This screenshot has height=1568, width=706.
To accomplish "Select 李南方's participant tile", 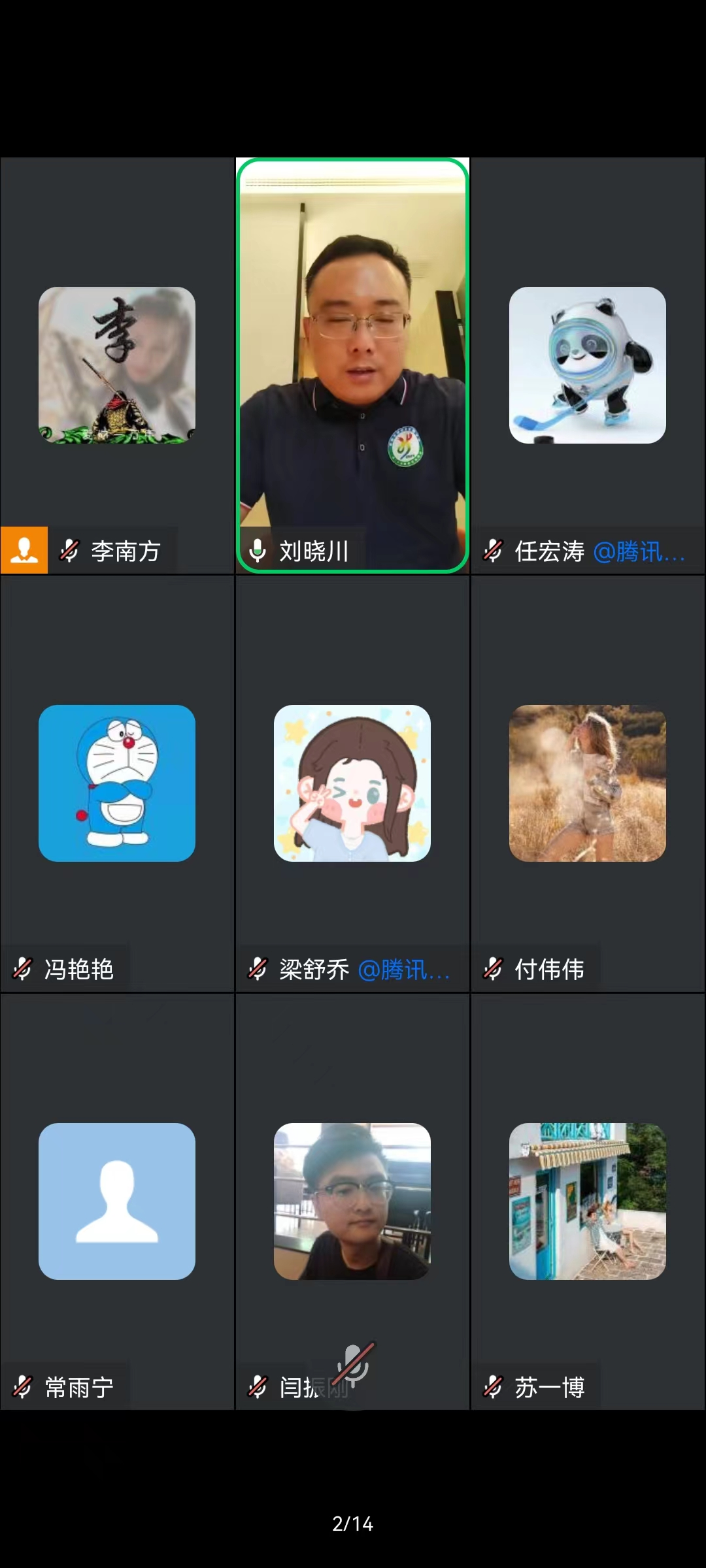I will 117,365.
